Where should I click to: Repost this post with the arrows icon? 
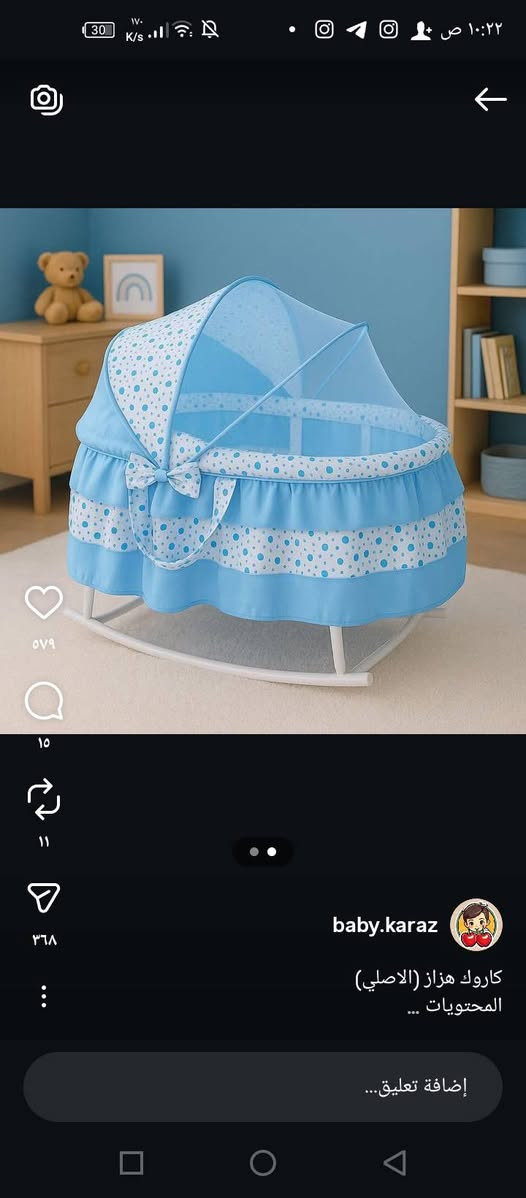click(x=44, y=799)
